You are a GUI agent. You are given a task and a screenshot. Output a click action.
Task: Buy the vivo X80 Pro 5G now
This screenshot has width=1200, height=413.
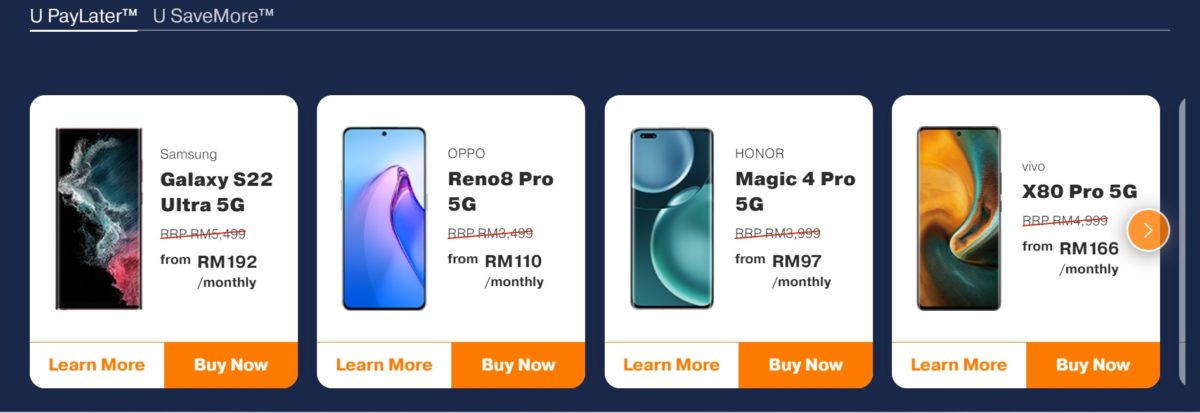pyautogui.click(x=1093, y=365)
